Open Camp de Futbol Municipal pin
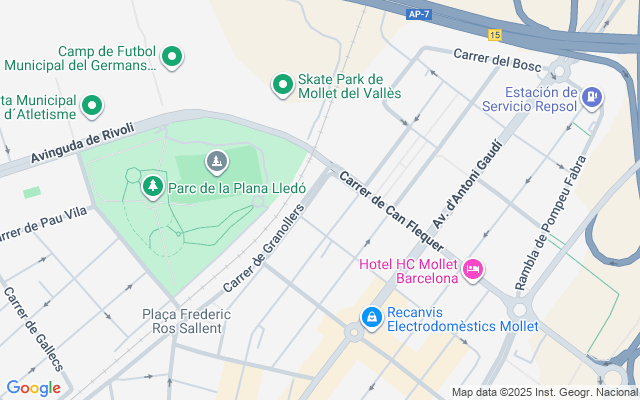640x400 pixels. 172,58
